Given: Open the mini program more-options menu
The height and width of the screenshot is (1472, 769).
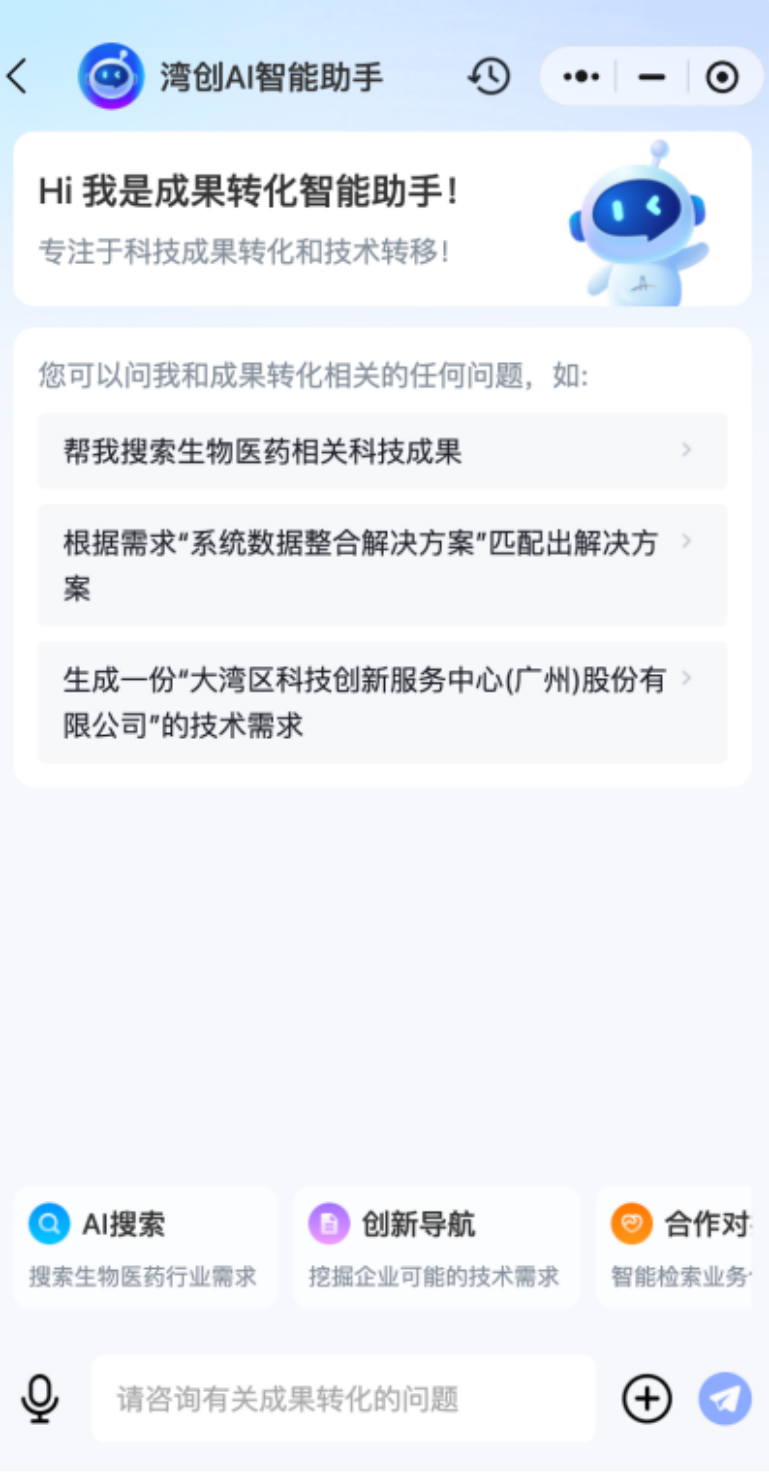Looking at the screenshot, I should coord(581,76).
